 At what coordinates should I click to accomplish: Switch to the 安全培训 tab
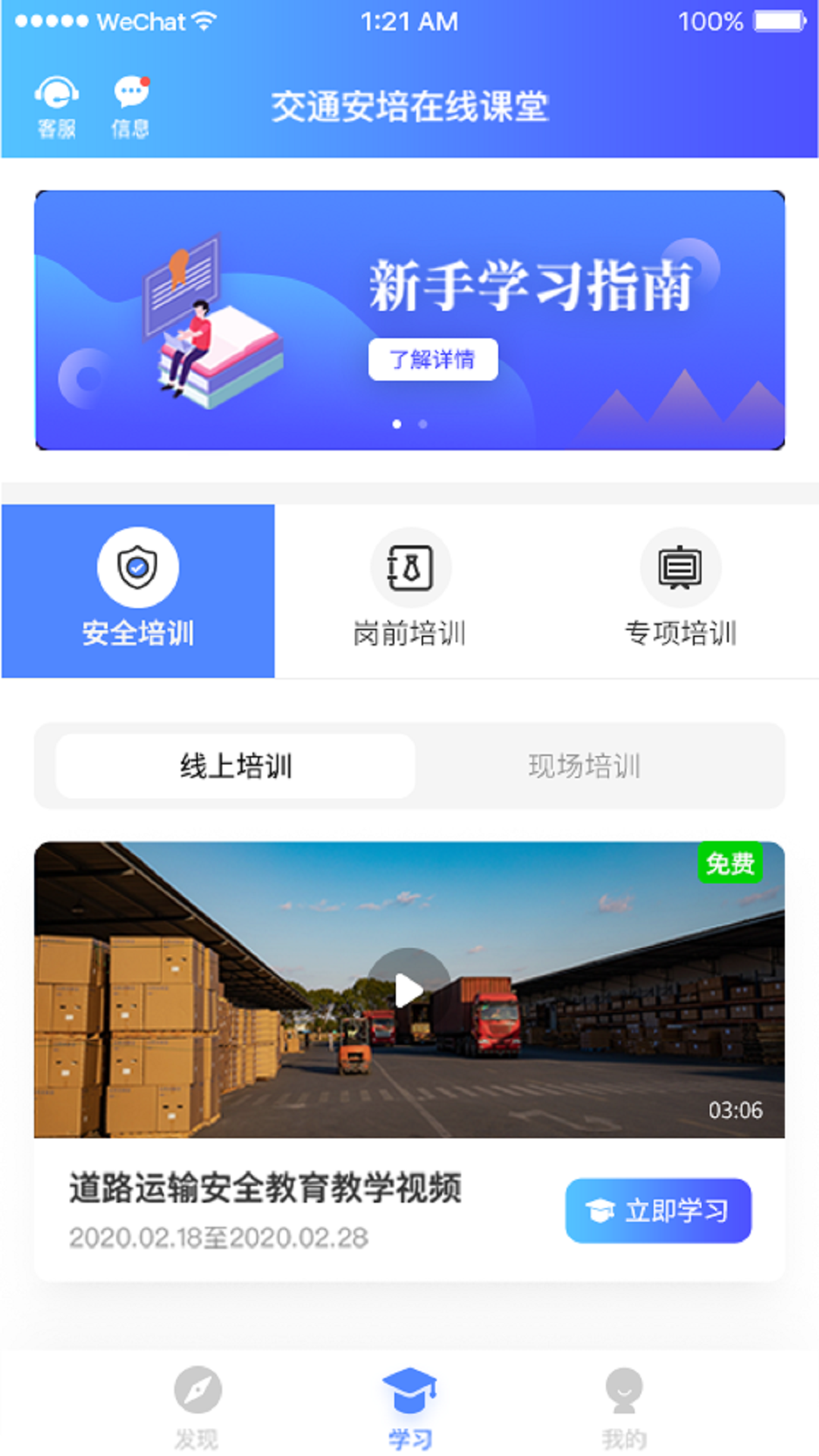pos(139,632)
